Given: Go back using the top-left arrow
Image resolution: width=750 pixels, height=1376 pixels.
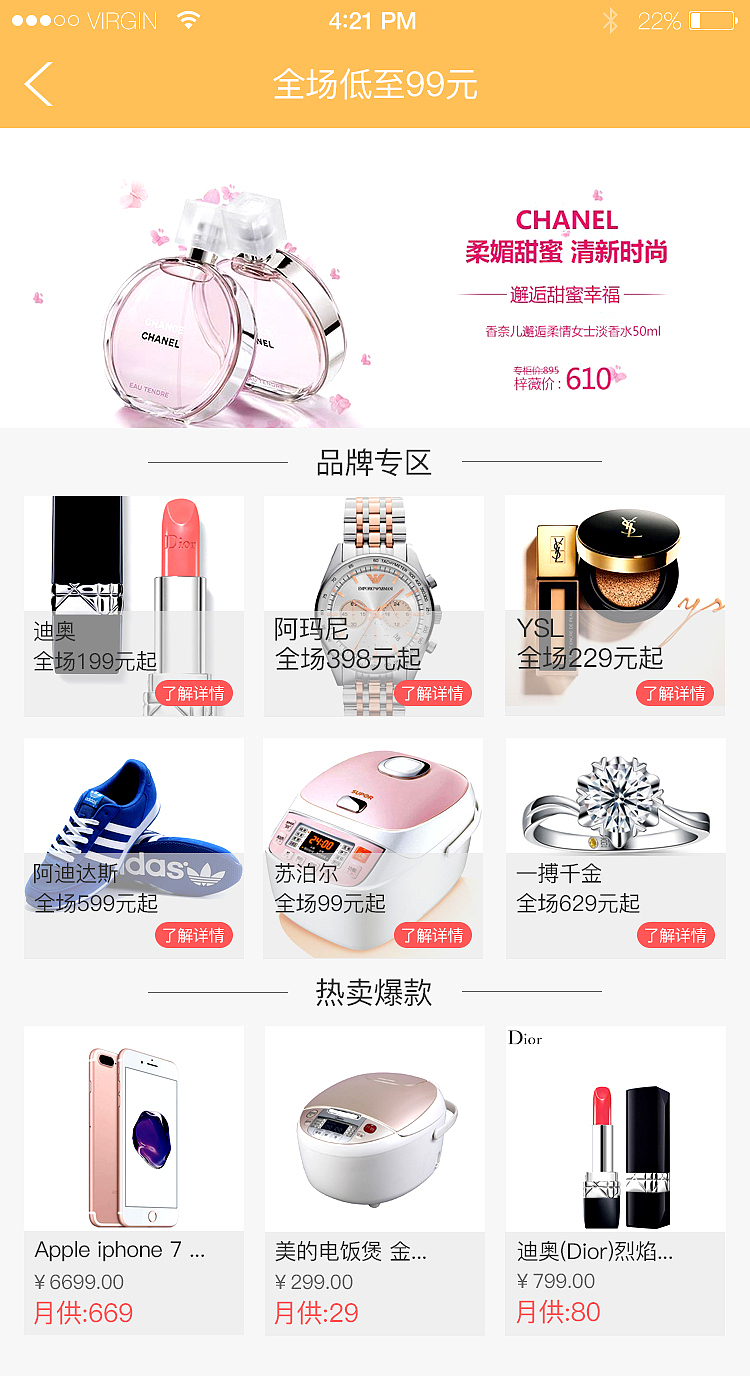Looking at the screenshot, I should (39, 84).
